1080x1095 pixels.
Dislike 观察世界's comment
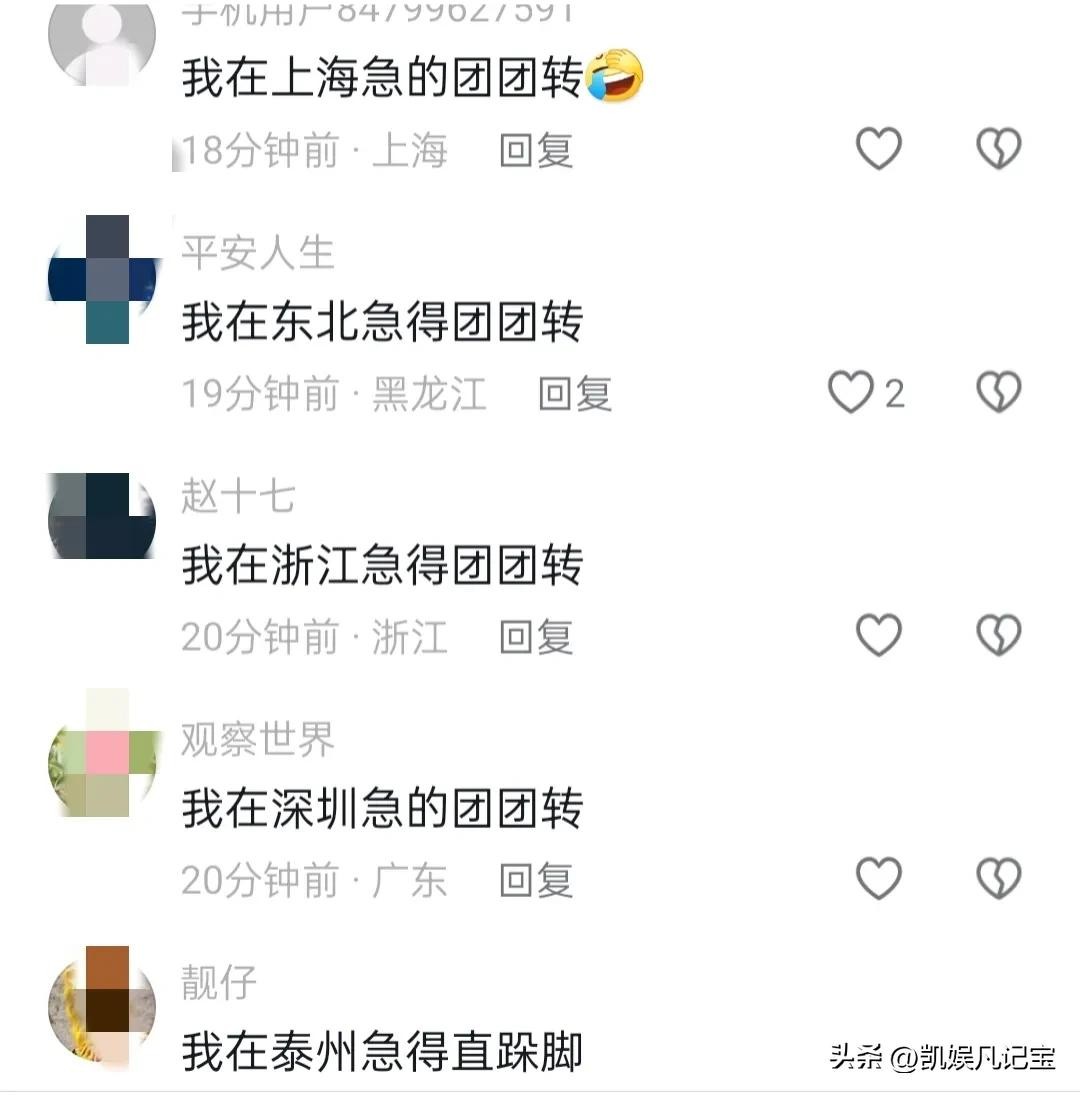998,879
